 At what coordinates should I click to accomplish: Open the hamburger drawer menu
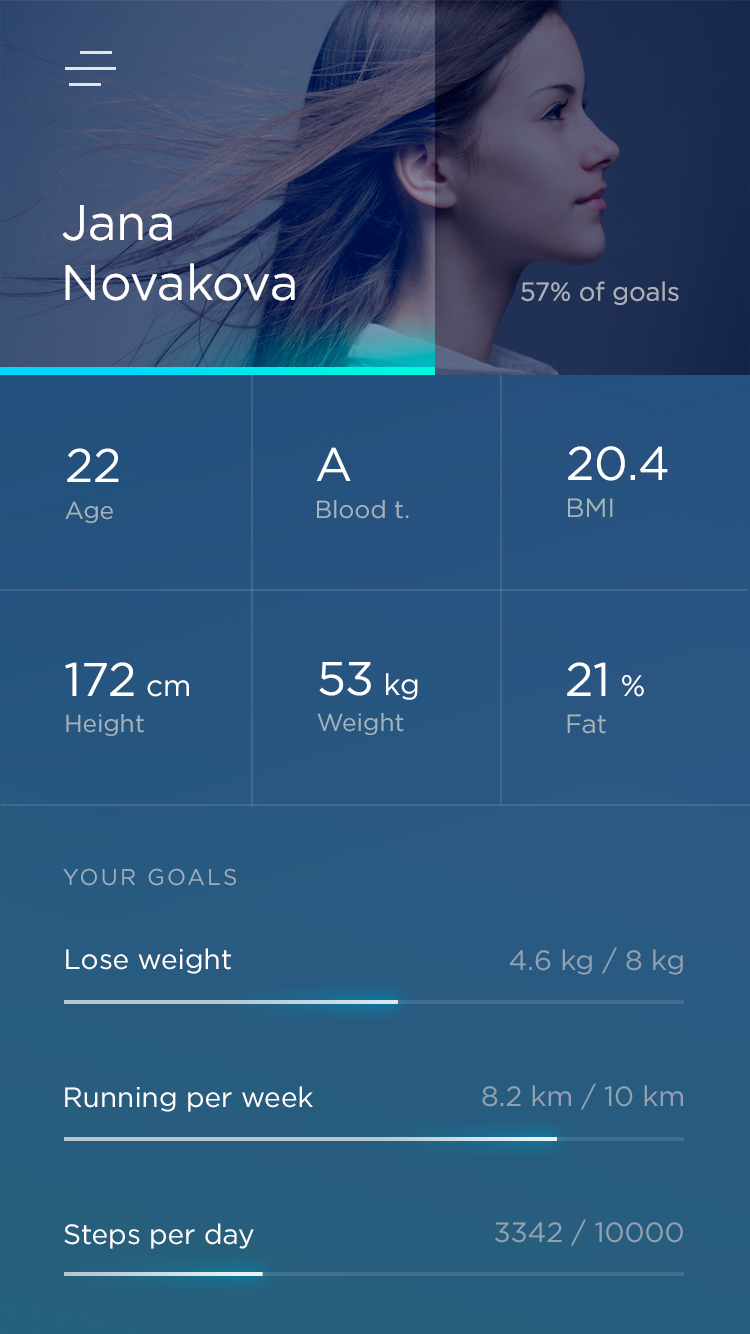(90, 68)
